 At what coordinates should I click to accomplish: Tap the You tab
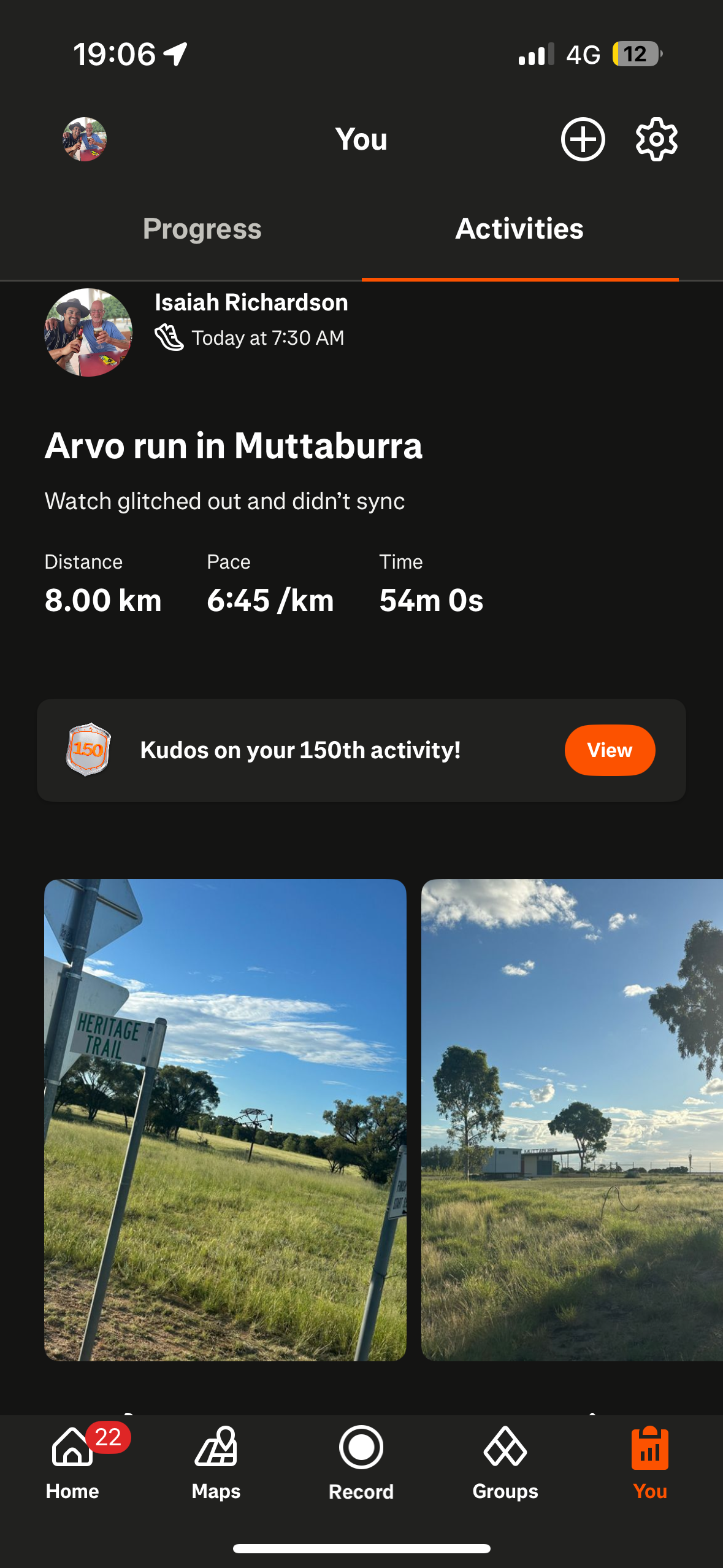point(649,1463)
